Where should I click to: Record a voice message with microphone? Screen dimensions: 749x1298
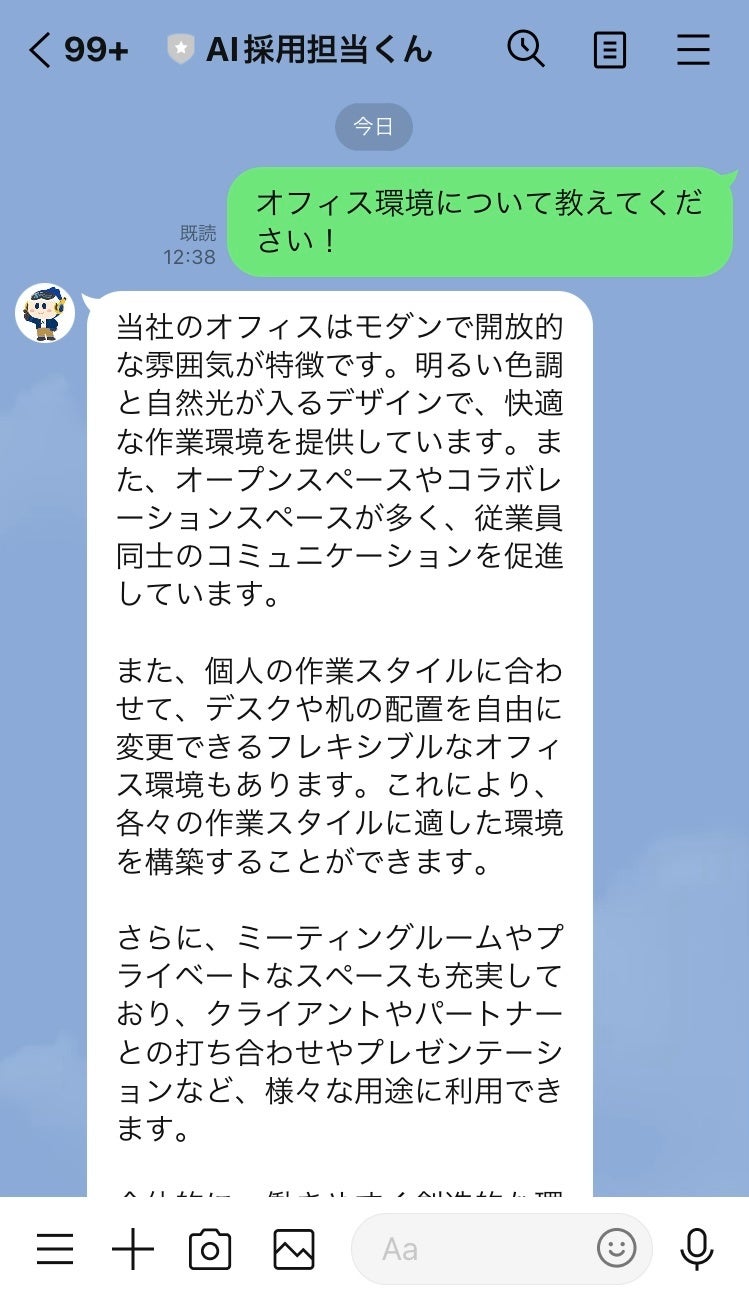click(696, 1249)
